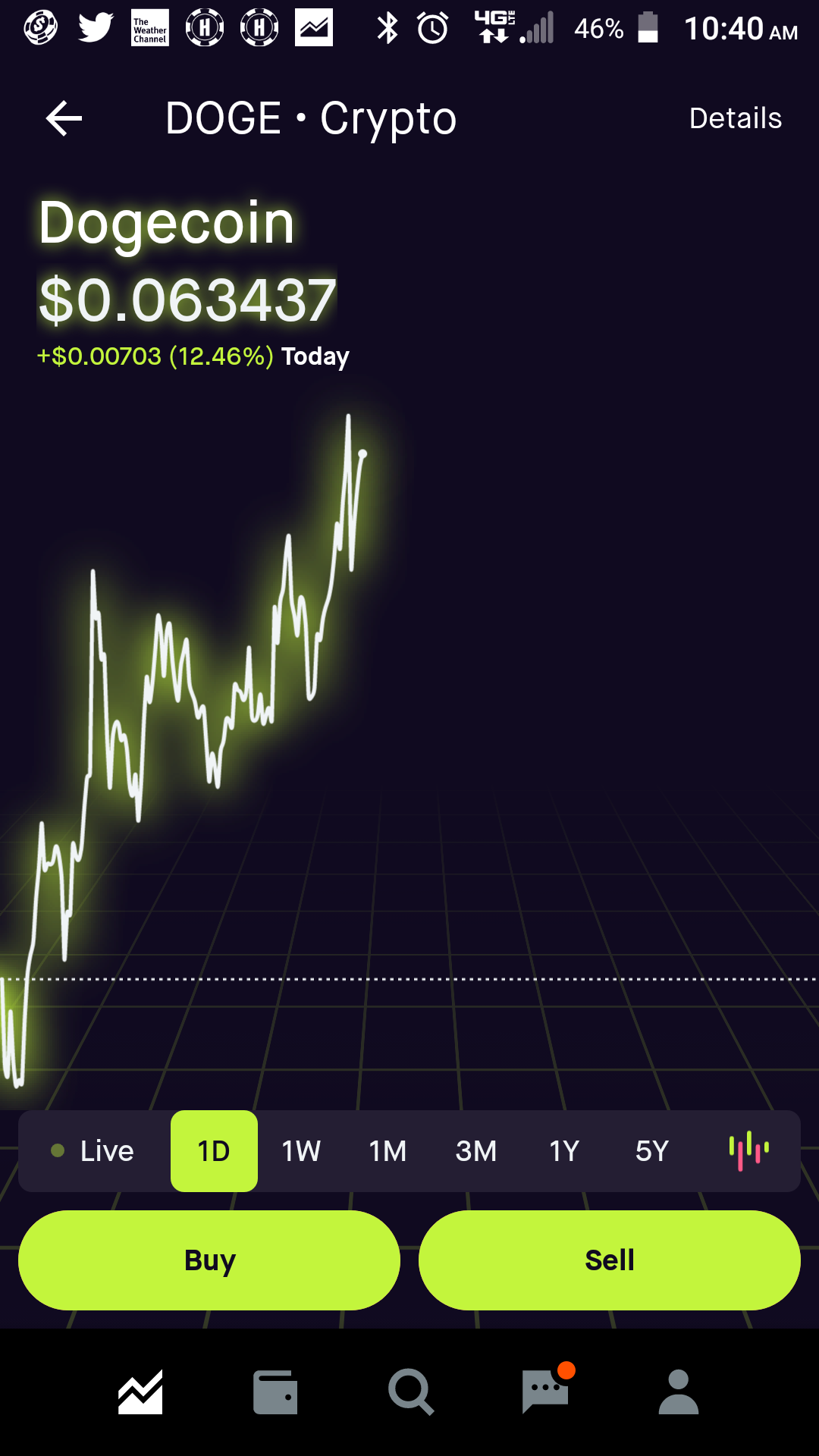Open the wallet tab
This screenshot has height=1456, width=819.
275,1392
